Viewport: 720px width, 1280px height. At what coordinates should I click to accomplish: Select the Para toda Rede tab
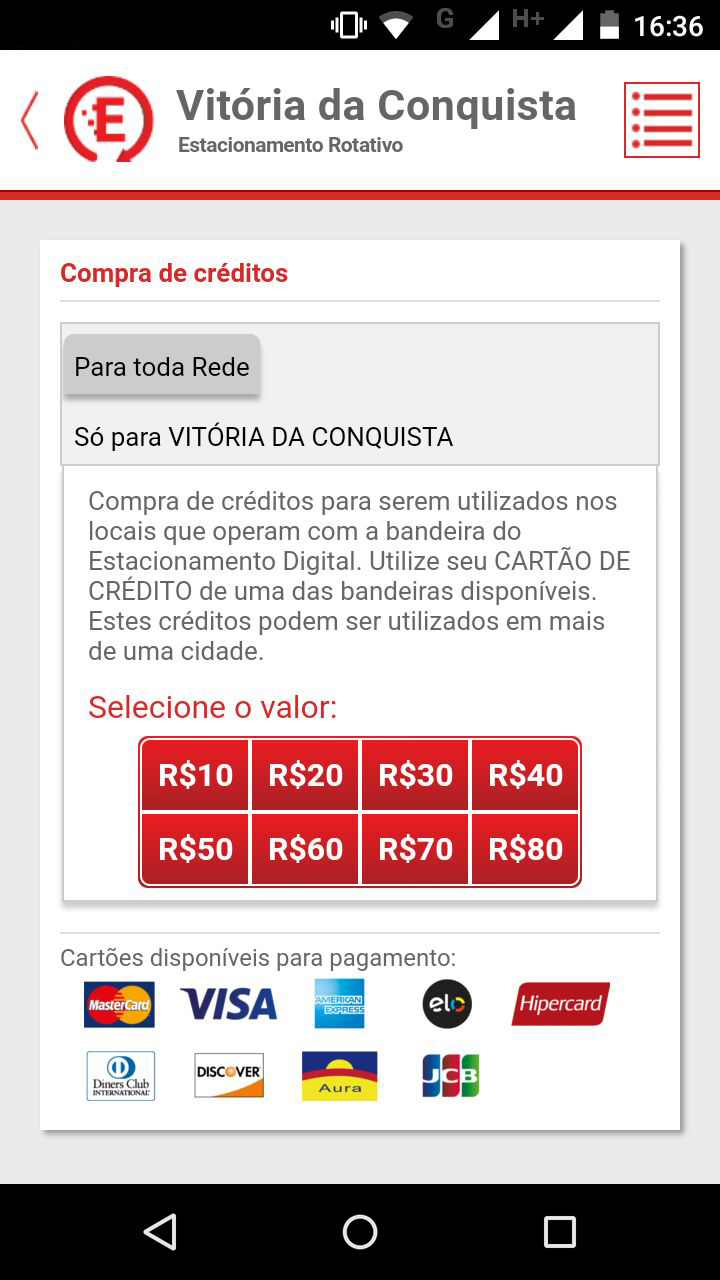(x=162, y=366)
